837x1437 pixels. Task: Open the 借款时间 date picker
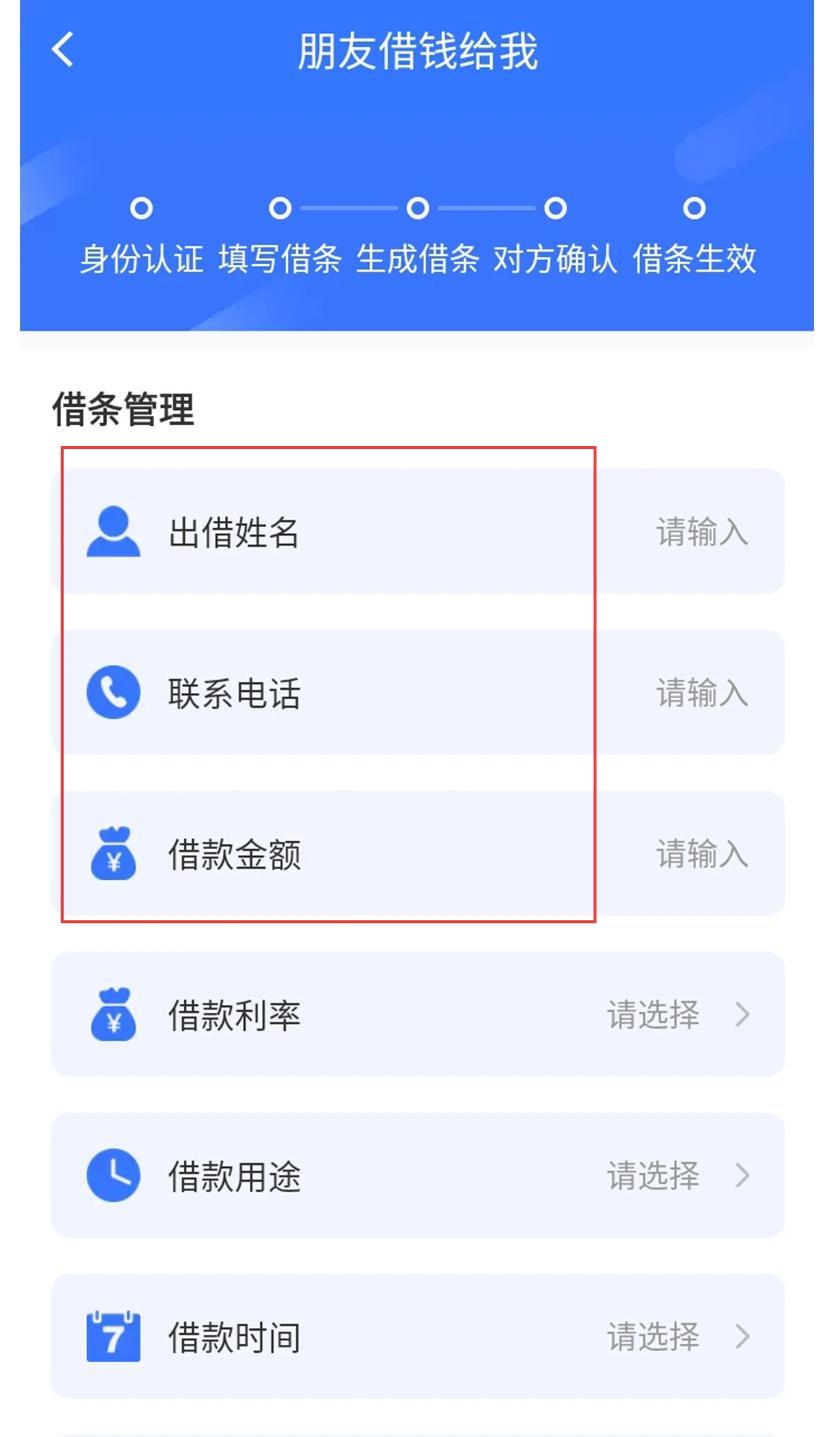[x=418, y=1336]
